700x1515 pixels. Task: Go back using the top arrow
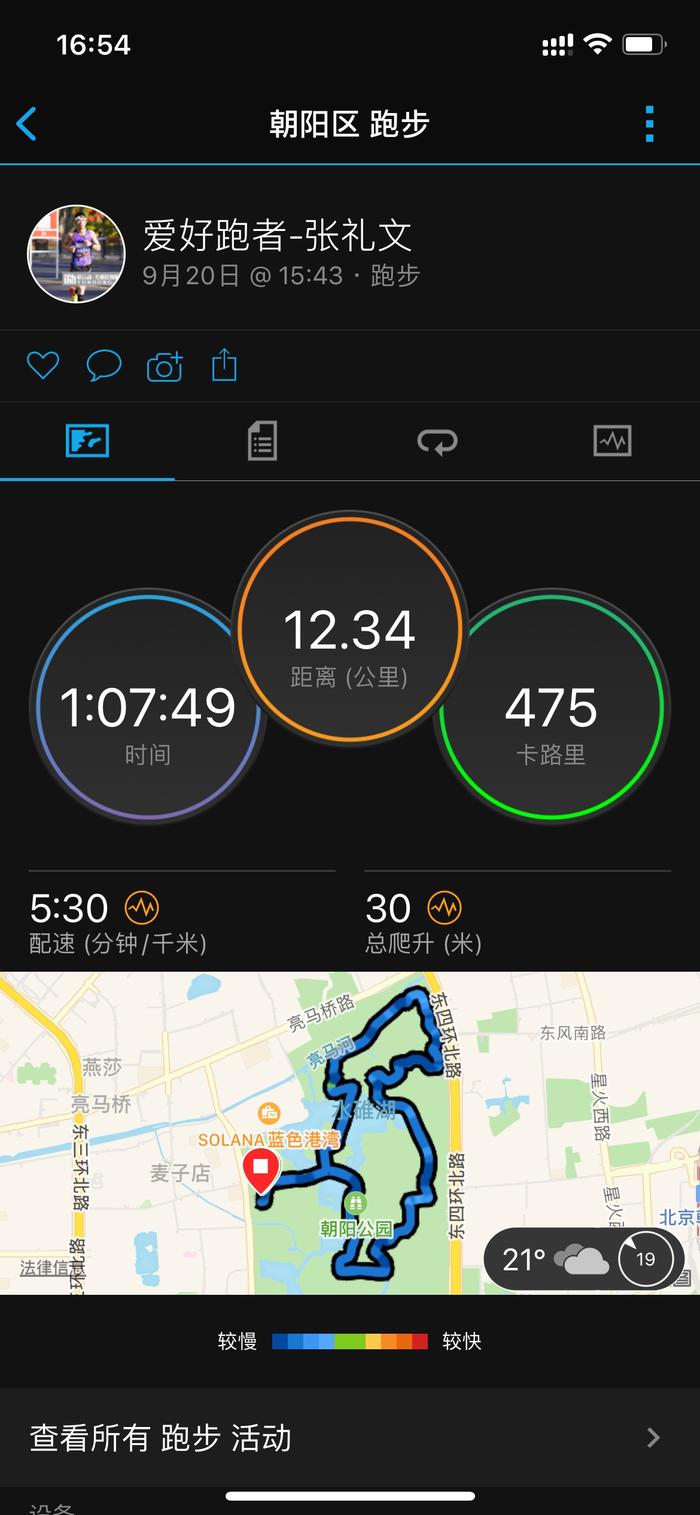click(27, 124)
